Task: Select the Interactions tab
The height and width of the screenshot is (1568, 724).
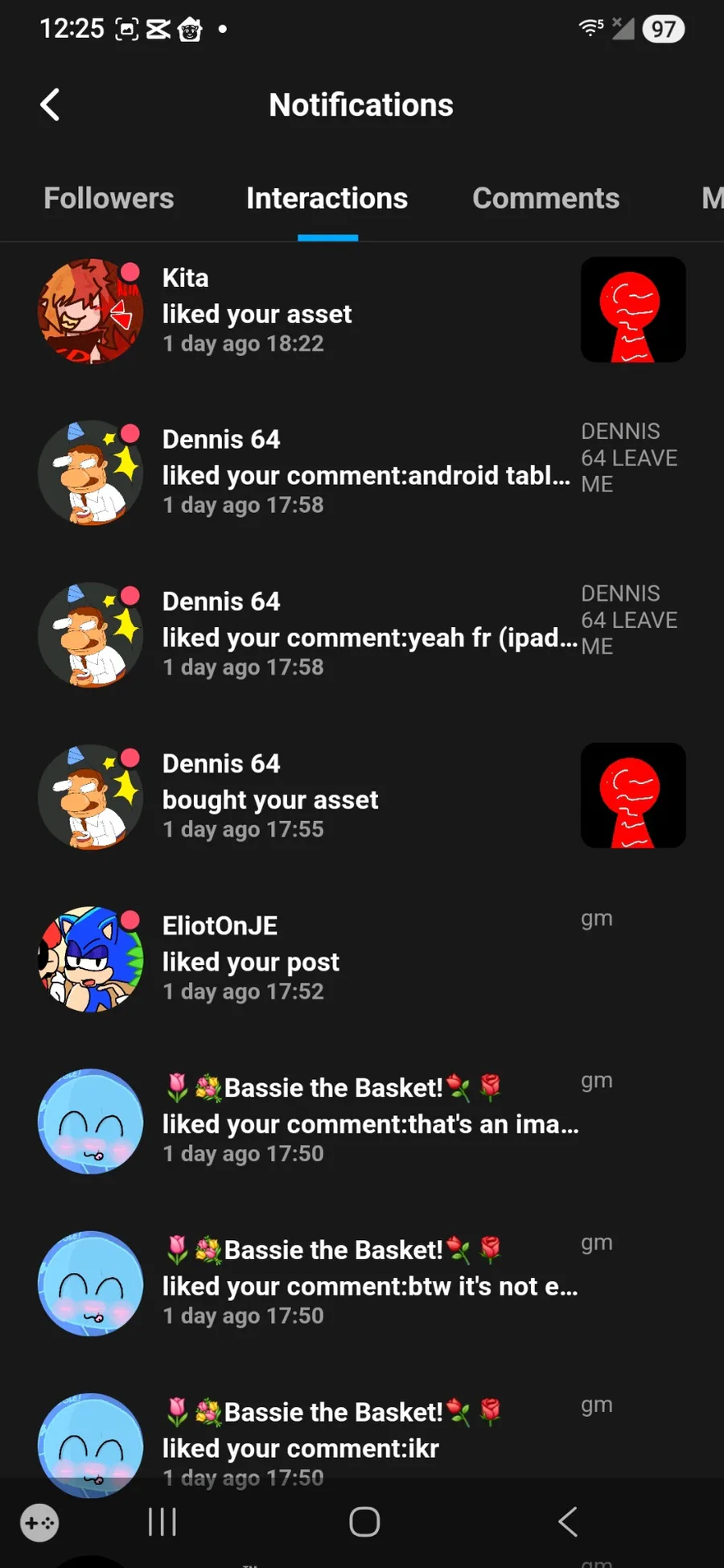Action: click(x=327, y=199)
